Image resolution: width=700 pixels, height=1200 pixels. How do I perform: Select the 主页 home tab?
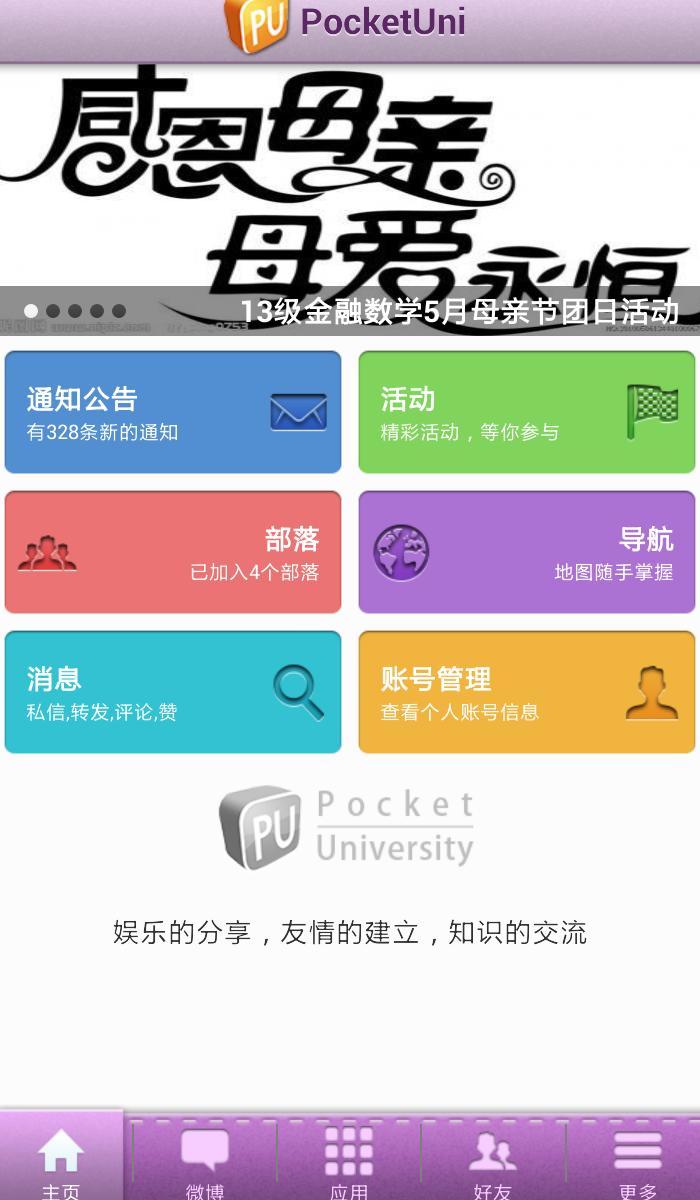(x=61, y=1158)
